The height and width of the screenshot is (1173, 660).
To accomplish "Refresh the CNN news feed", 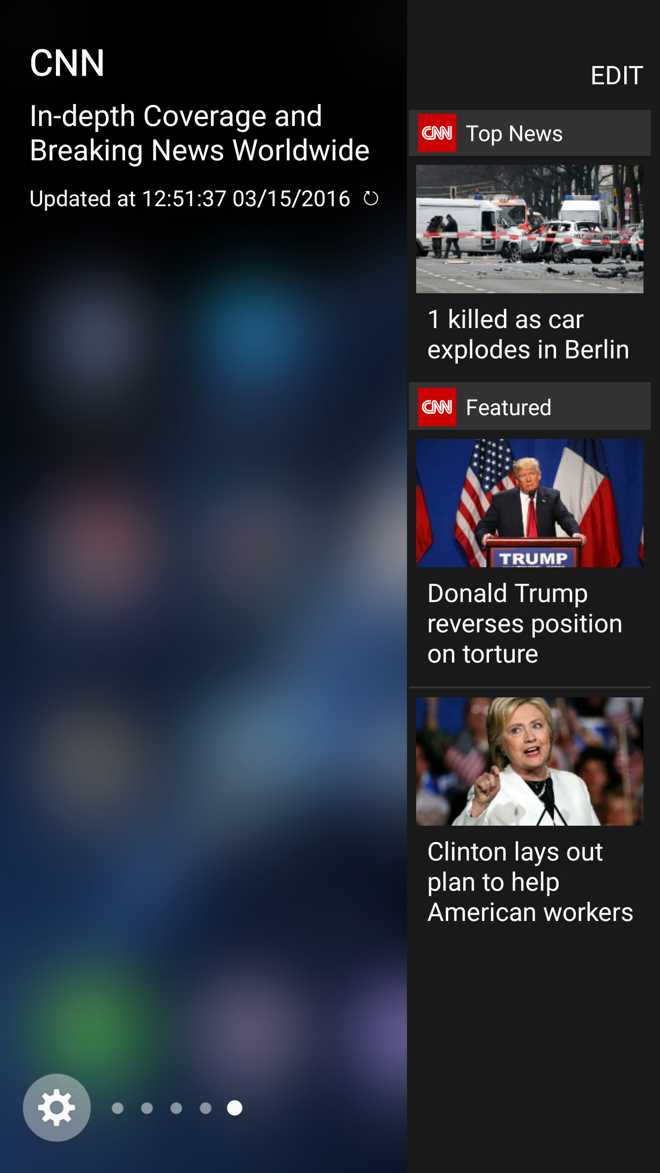I will tap(371, 198).
